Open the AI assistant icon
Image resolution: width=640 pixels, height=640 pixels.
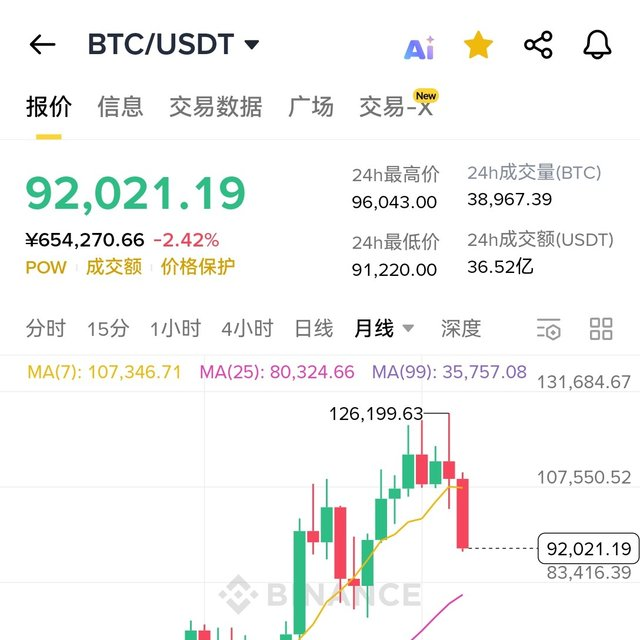click(418, 46)
